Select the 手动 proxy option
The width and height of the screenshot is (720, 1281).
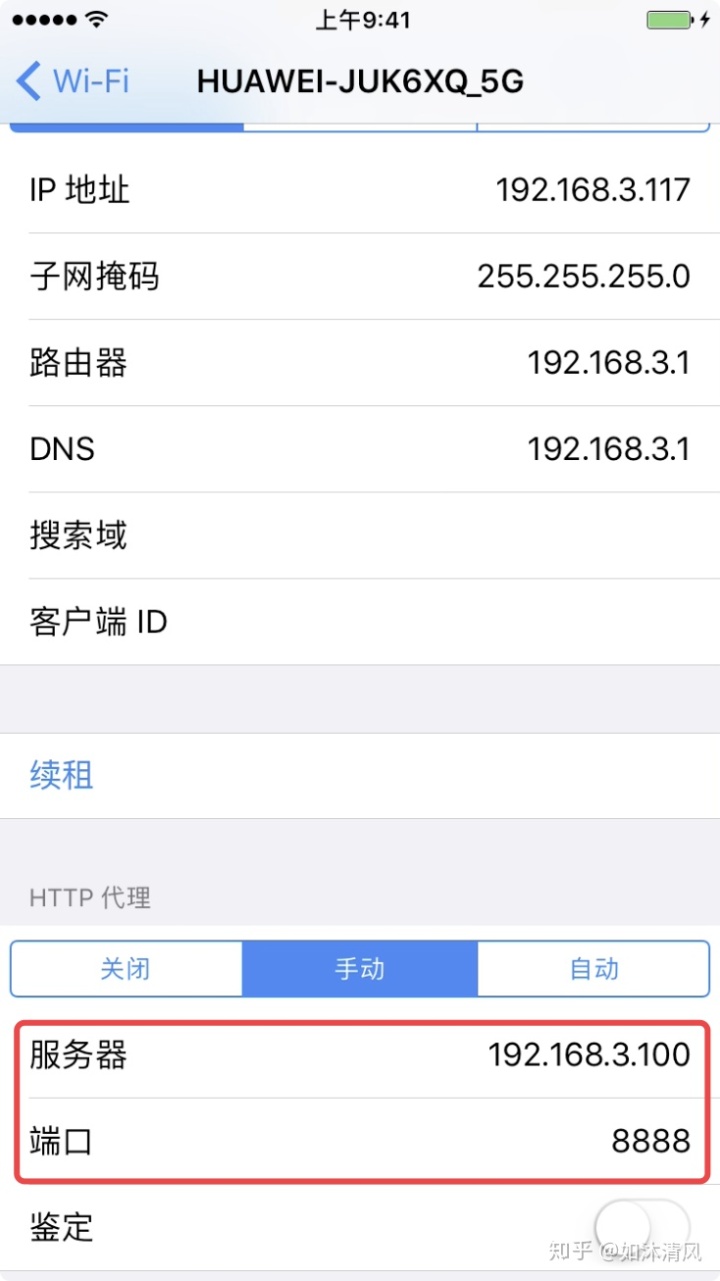point(360,969)
